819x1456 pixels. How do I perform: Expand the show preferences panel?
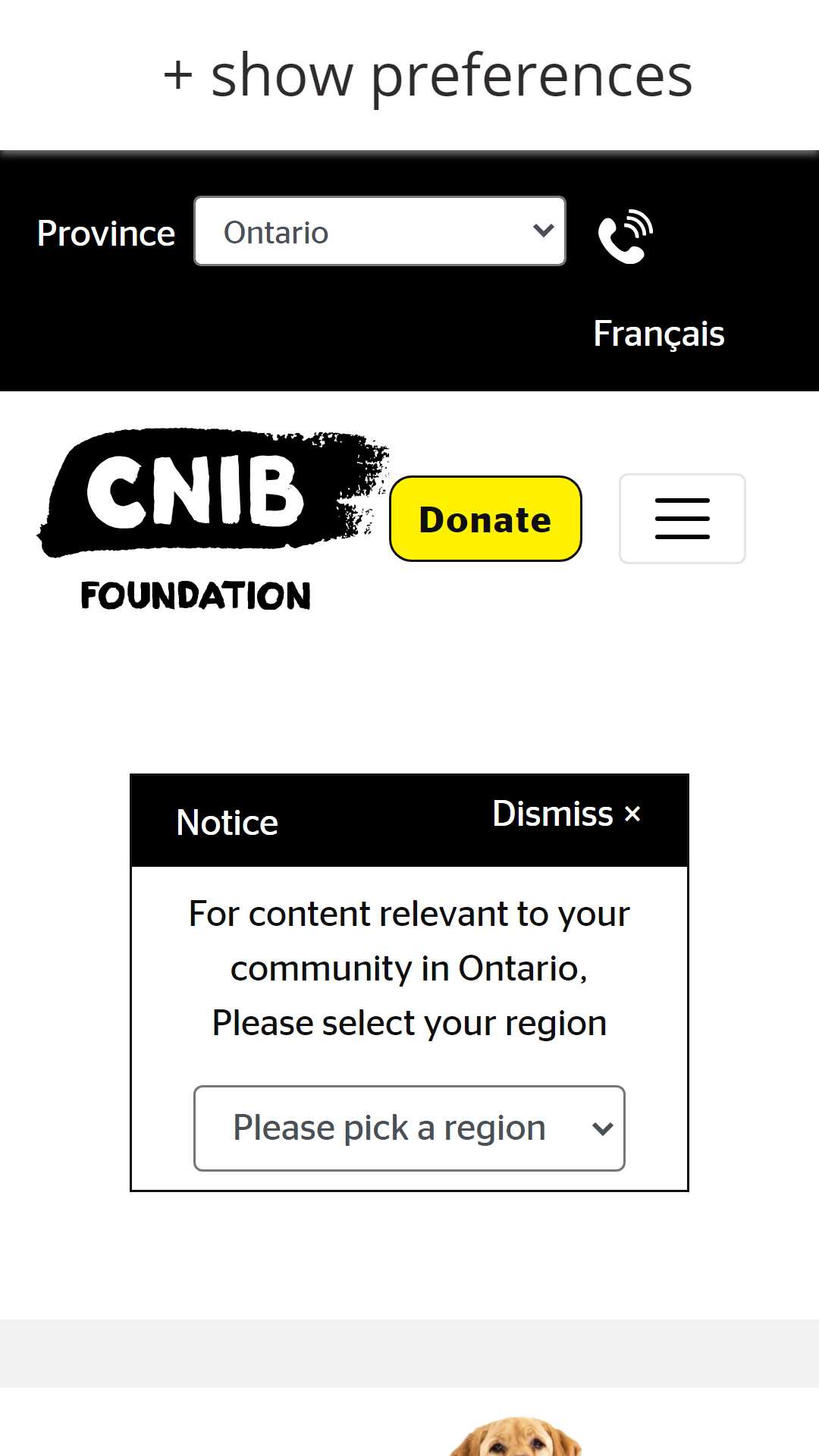[x=428, y=75]
